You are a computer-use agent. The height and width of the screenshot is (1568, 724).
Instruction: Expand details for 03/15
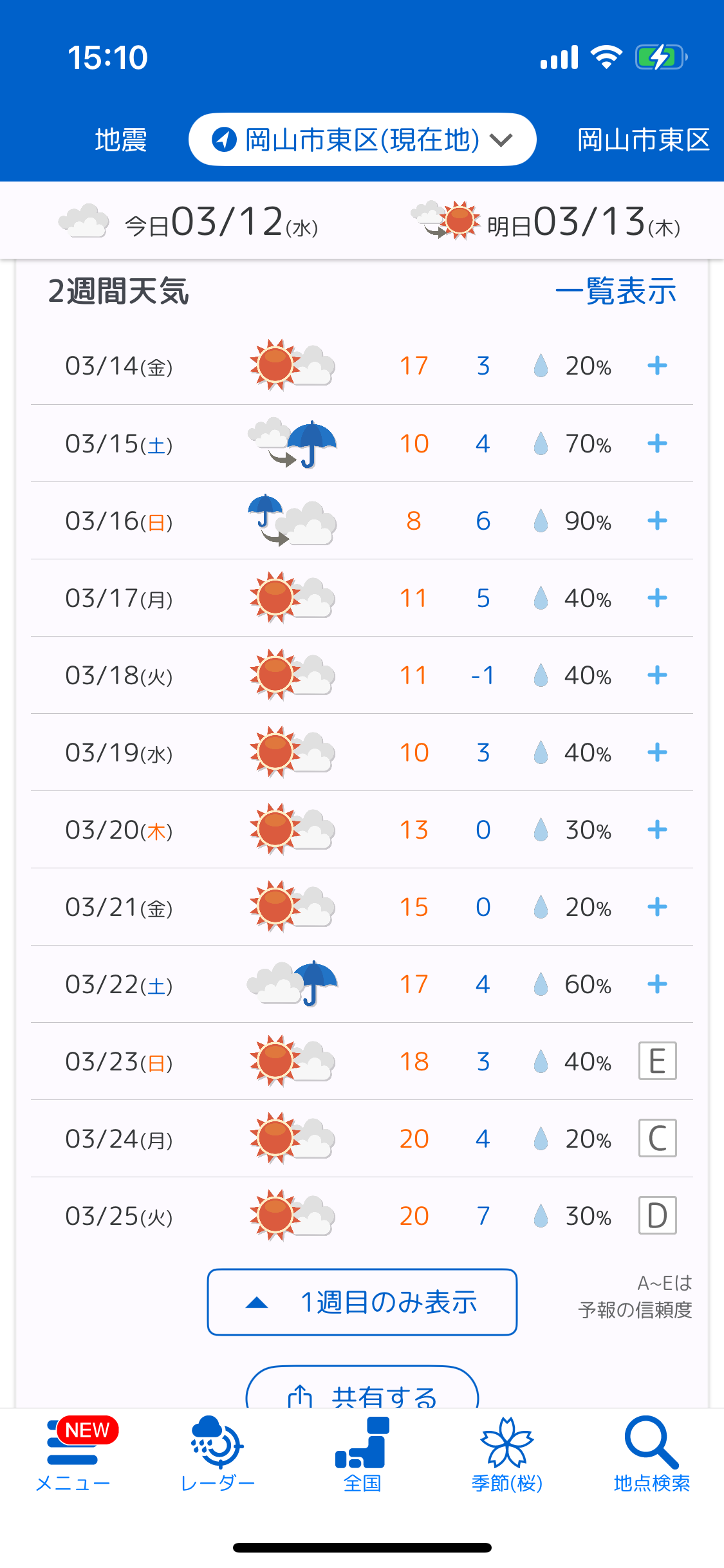pyautogui.click(x=657, y=443)
